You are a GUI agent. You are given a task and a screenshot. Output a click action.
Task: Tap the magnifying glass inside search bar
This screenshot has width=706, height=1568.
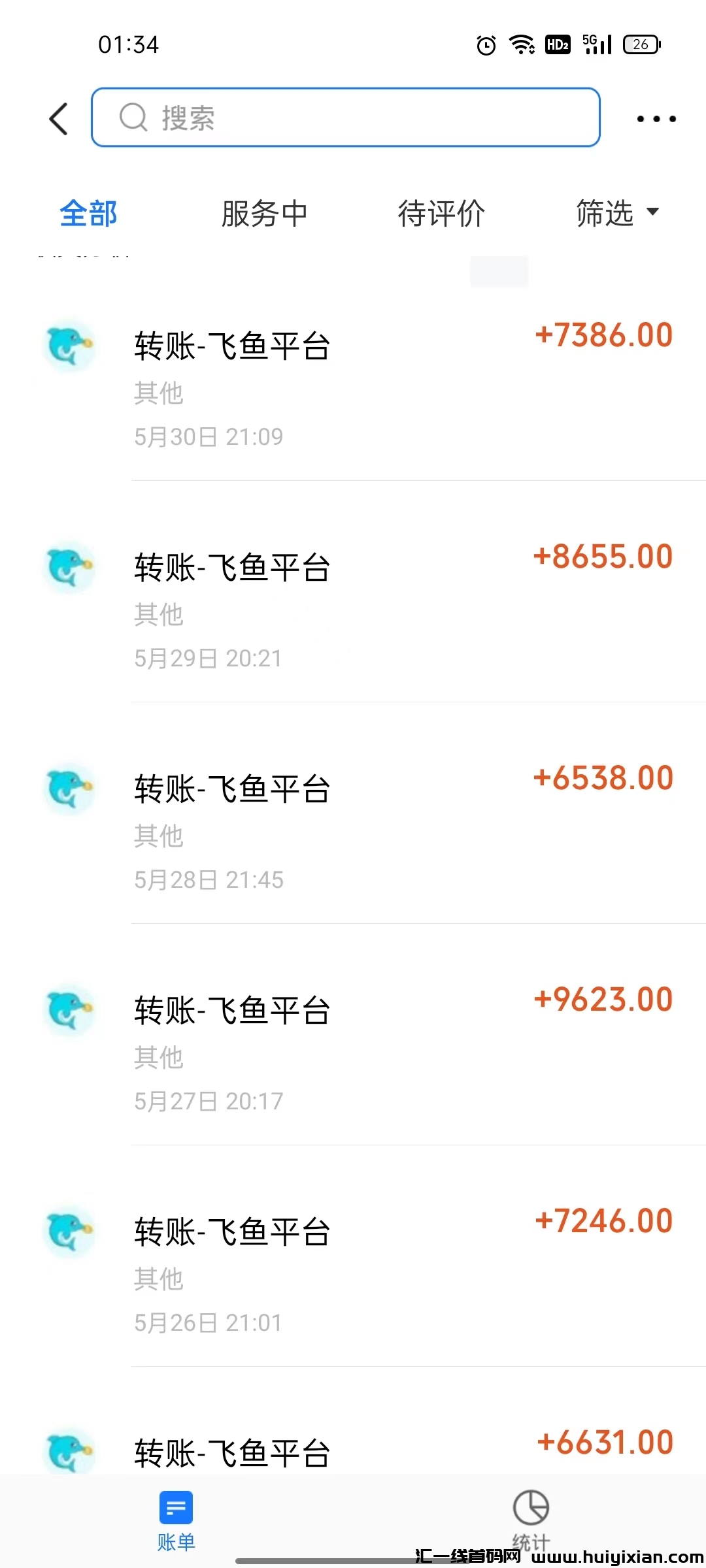[x=133, y=117]
